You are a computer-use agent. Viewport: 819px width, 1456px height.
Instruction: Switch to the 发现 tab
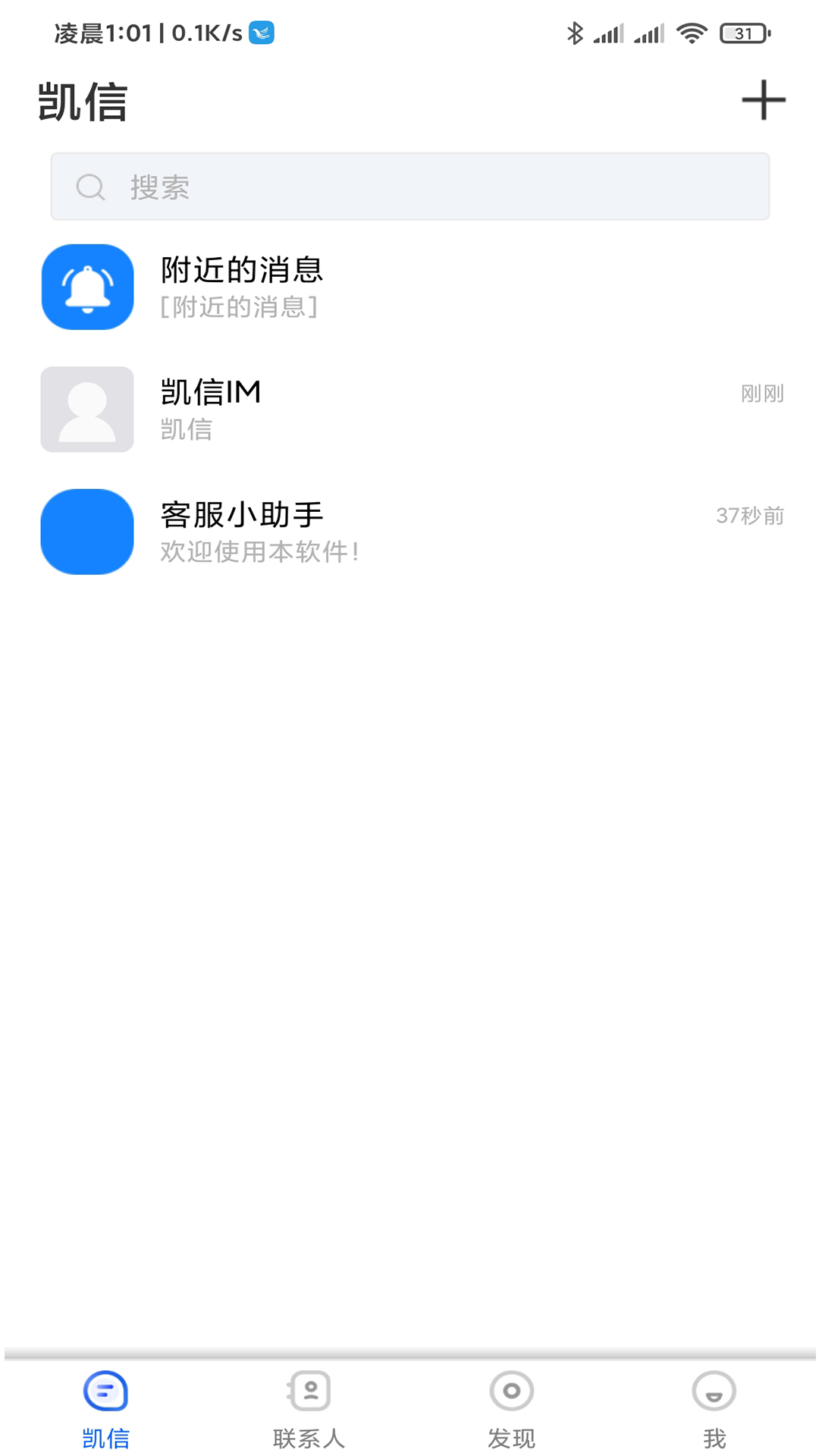click(511, 1436)
